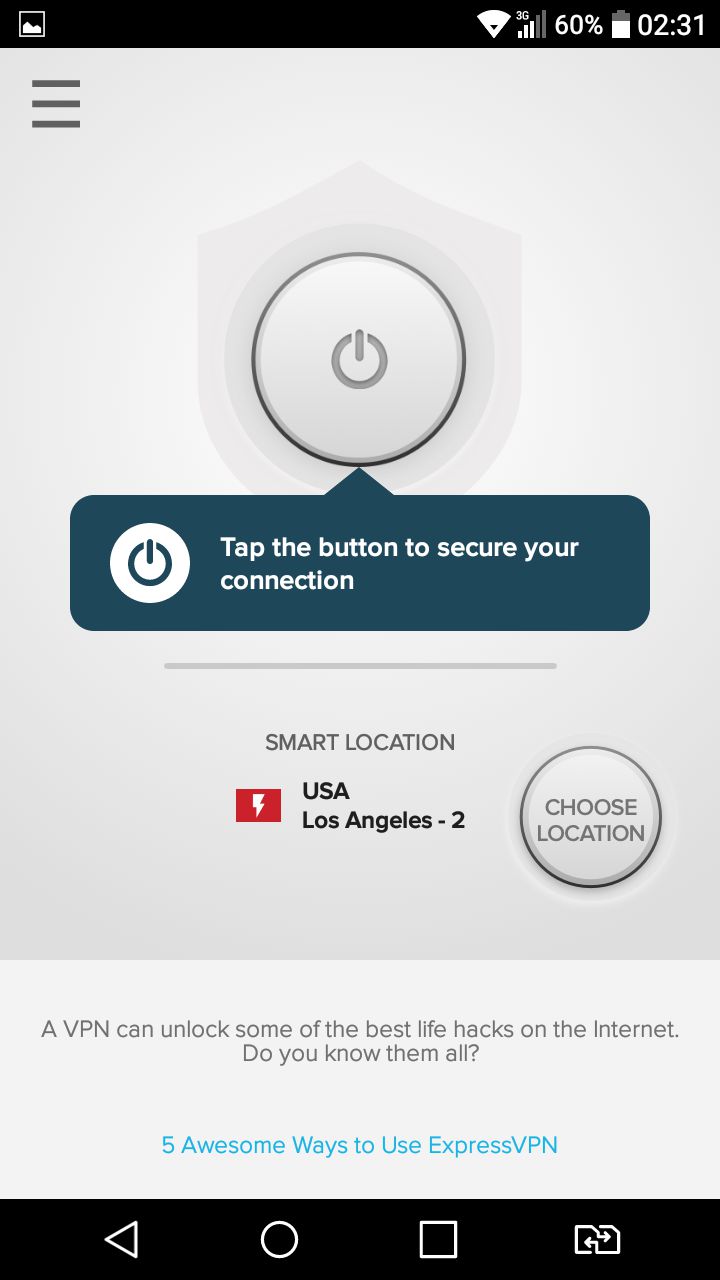Open the 5 Awesome Ways to Use ExpressVPN link
The width and height of the screenshot is (720, 1280).
pos(360,1145)
